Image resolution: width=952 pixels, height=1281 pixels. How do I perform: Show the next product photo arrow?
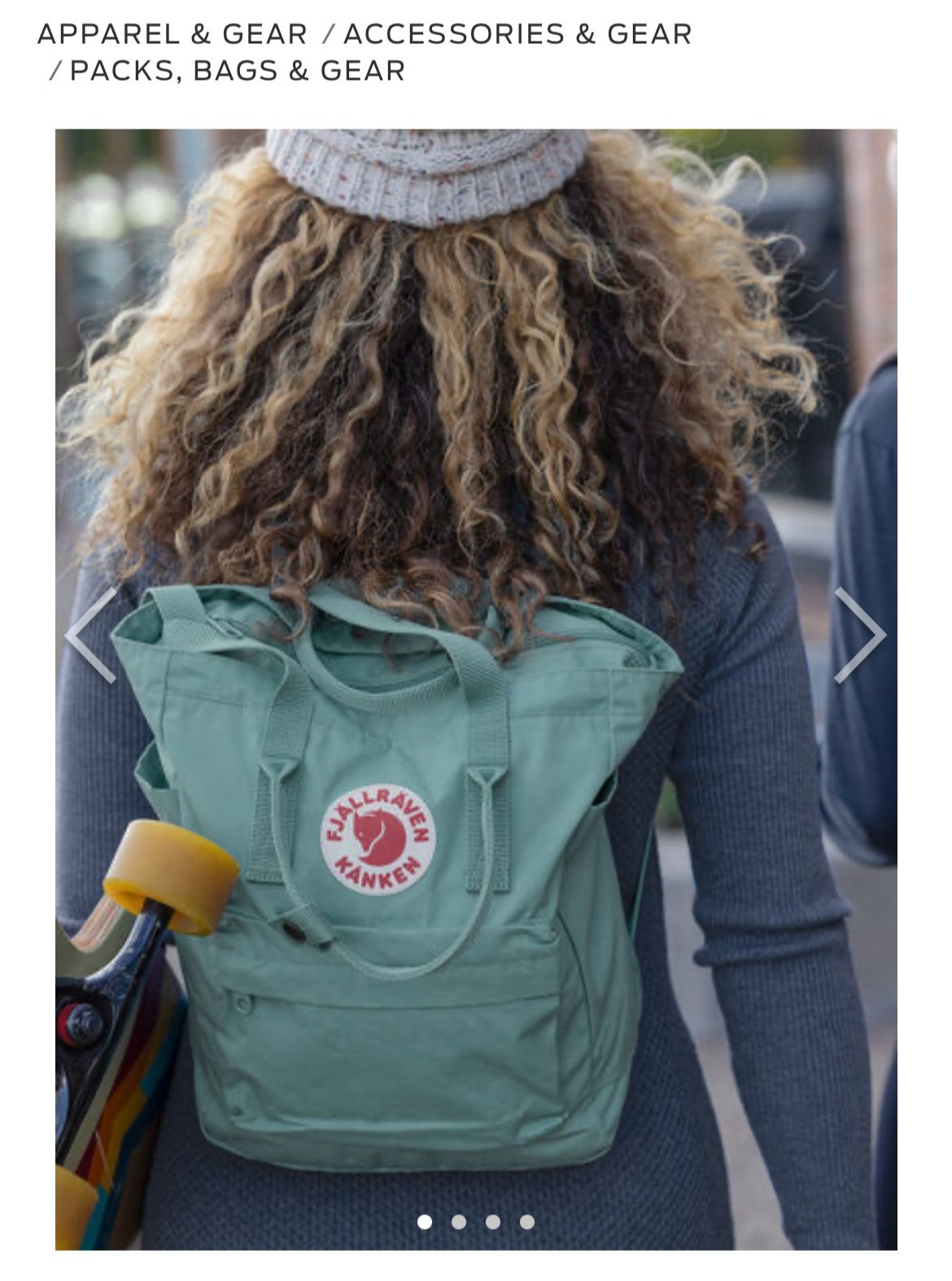(x=859, y=635)
